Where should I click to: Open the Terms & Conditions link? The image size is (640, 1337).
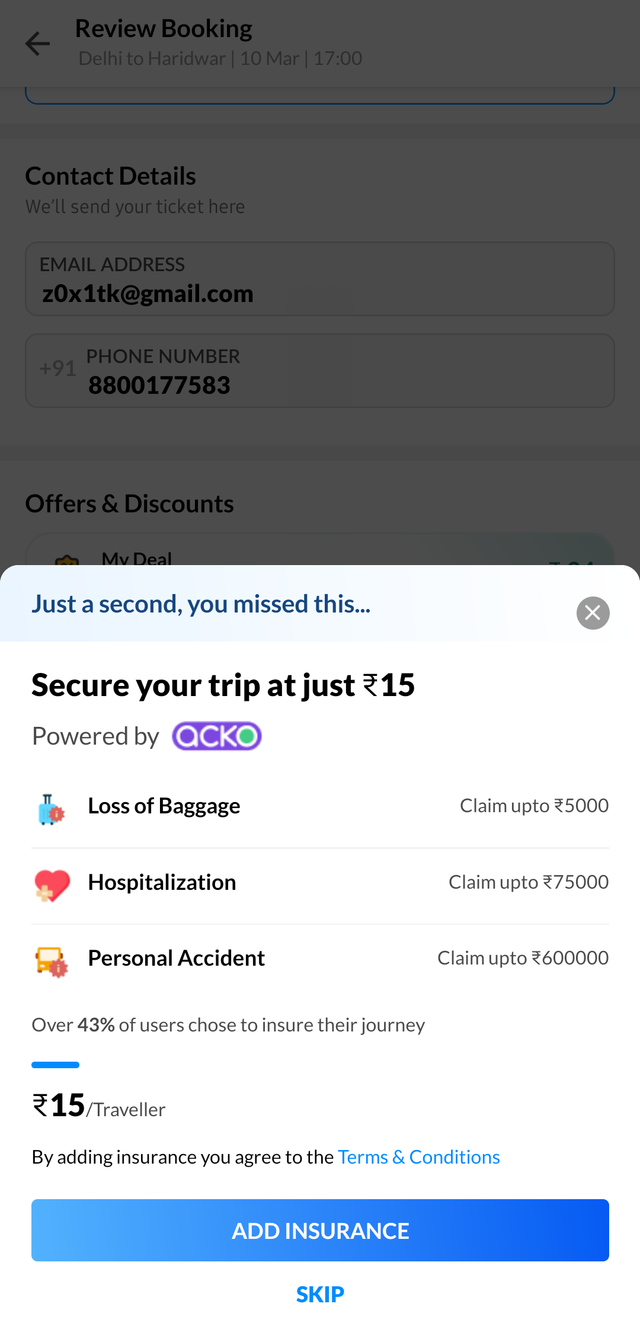418,1157
